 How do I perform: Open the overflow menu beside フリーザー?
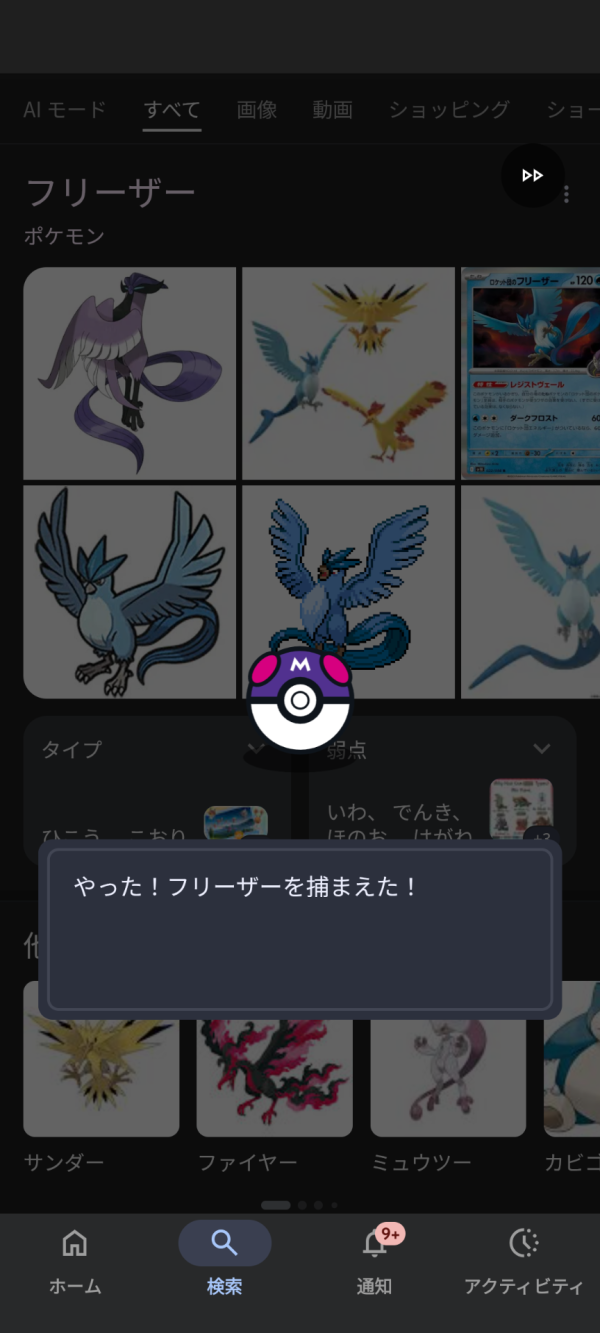pos(567,195)
